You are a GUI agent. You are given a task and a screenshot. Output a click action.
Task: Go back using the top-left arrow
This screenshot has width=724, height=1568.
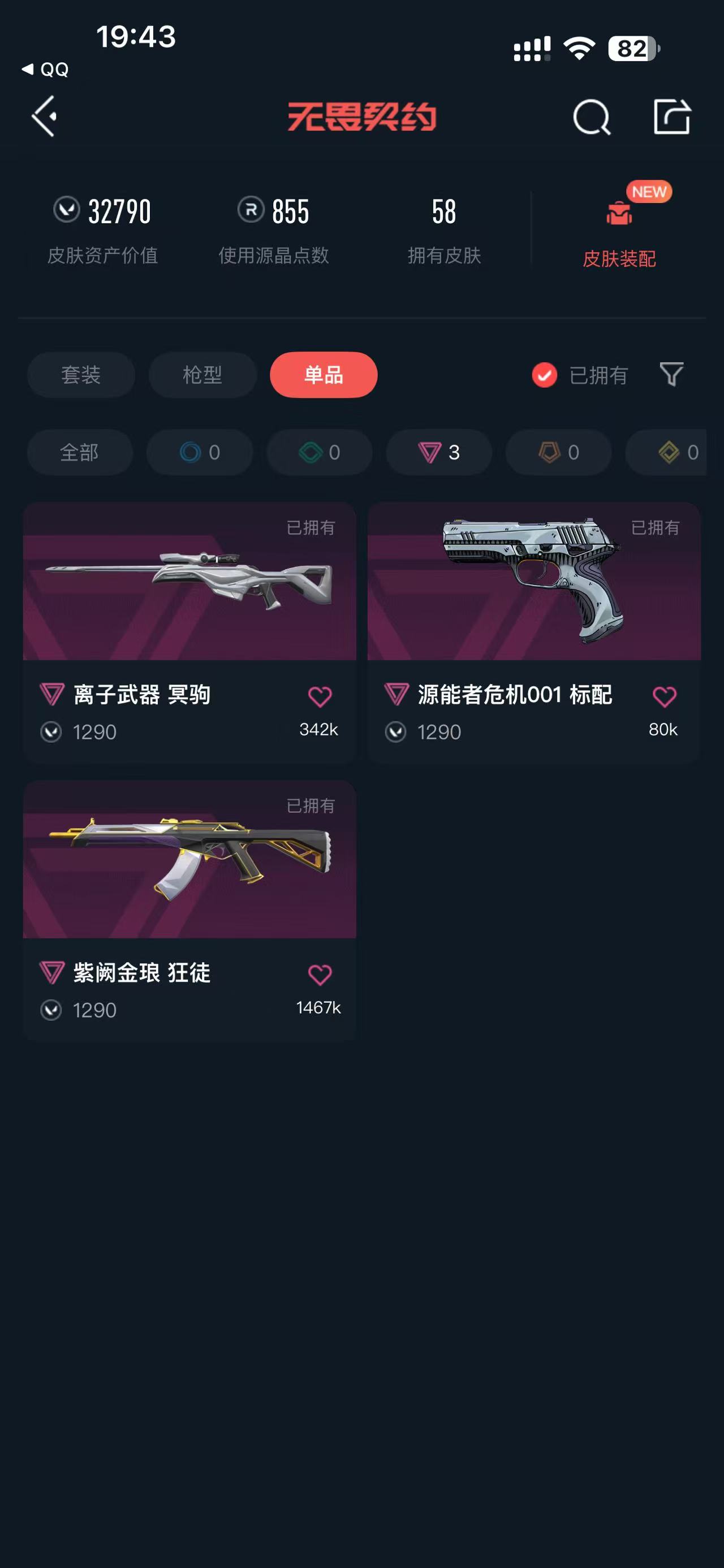click(45, 116)
